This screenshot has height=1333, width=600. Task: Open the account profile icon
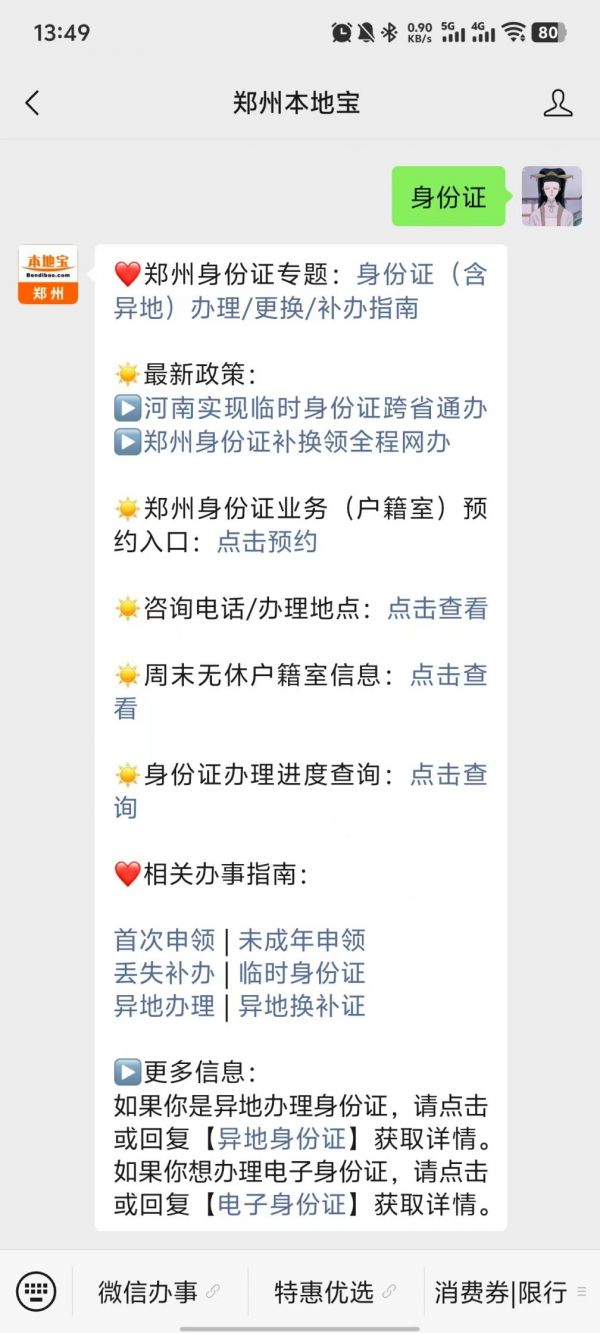pos(557,103)
